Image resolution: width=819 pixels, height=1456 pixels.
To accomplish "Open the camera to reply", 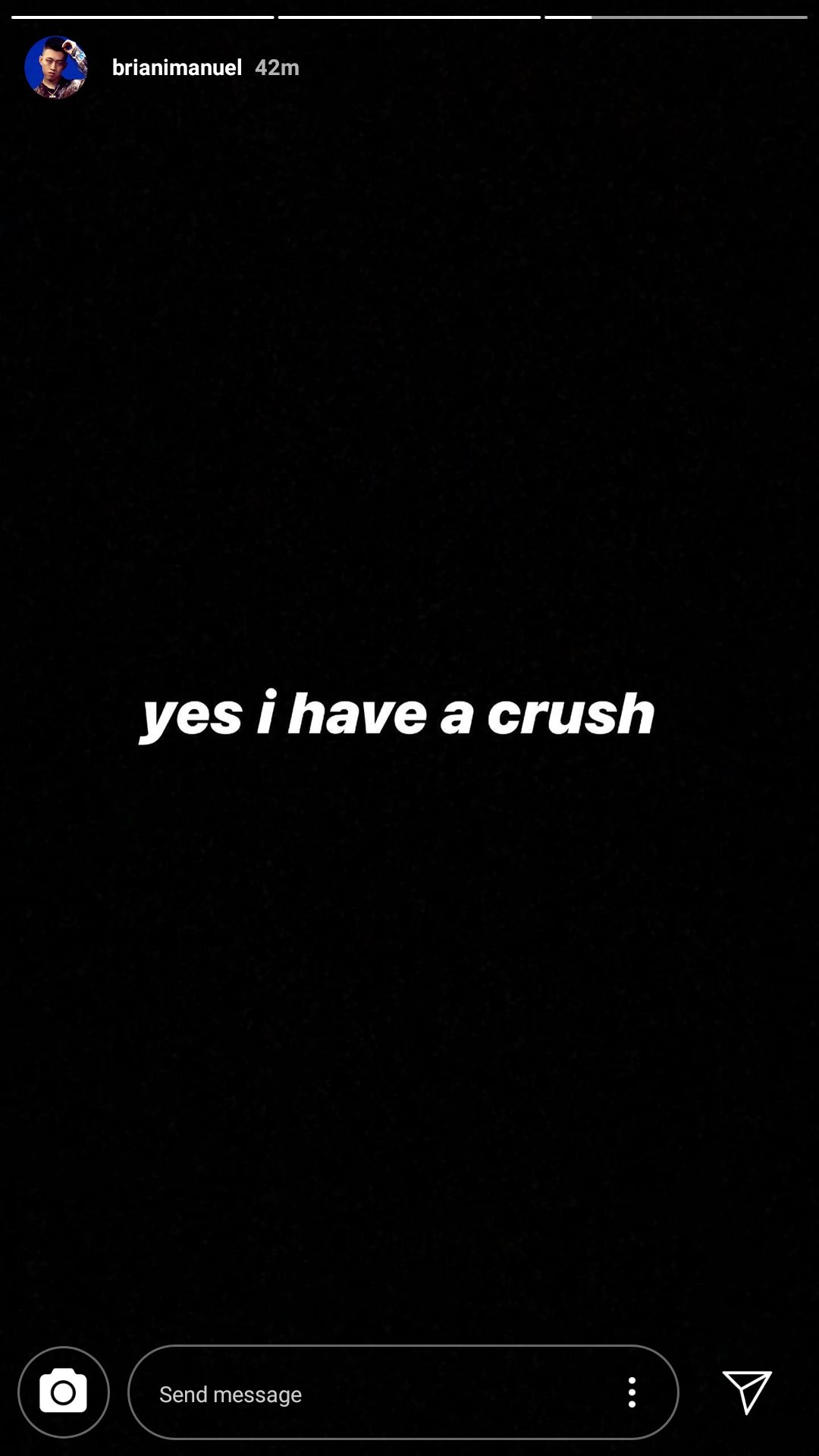I will [64, 1392].
